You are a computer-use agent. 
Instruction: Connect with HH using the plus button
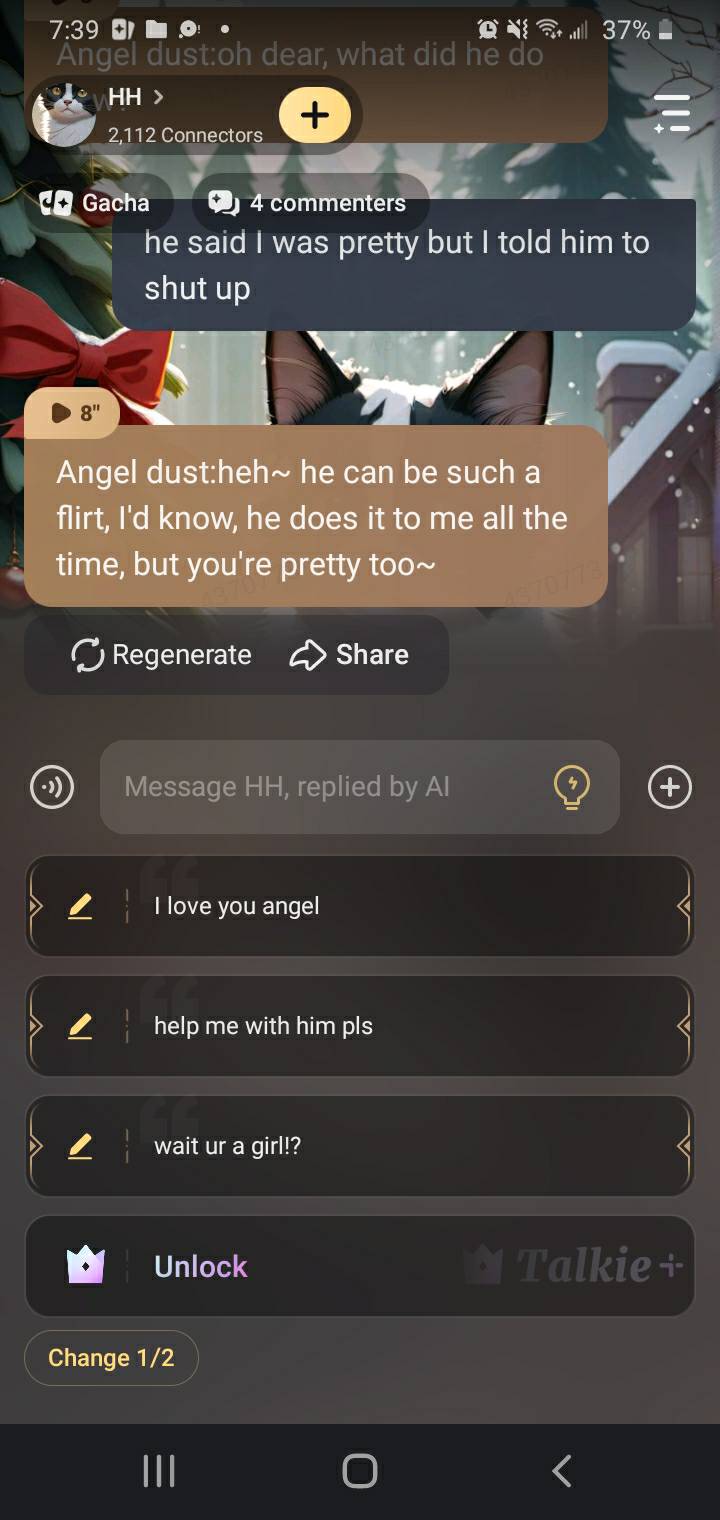[314, 115]
